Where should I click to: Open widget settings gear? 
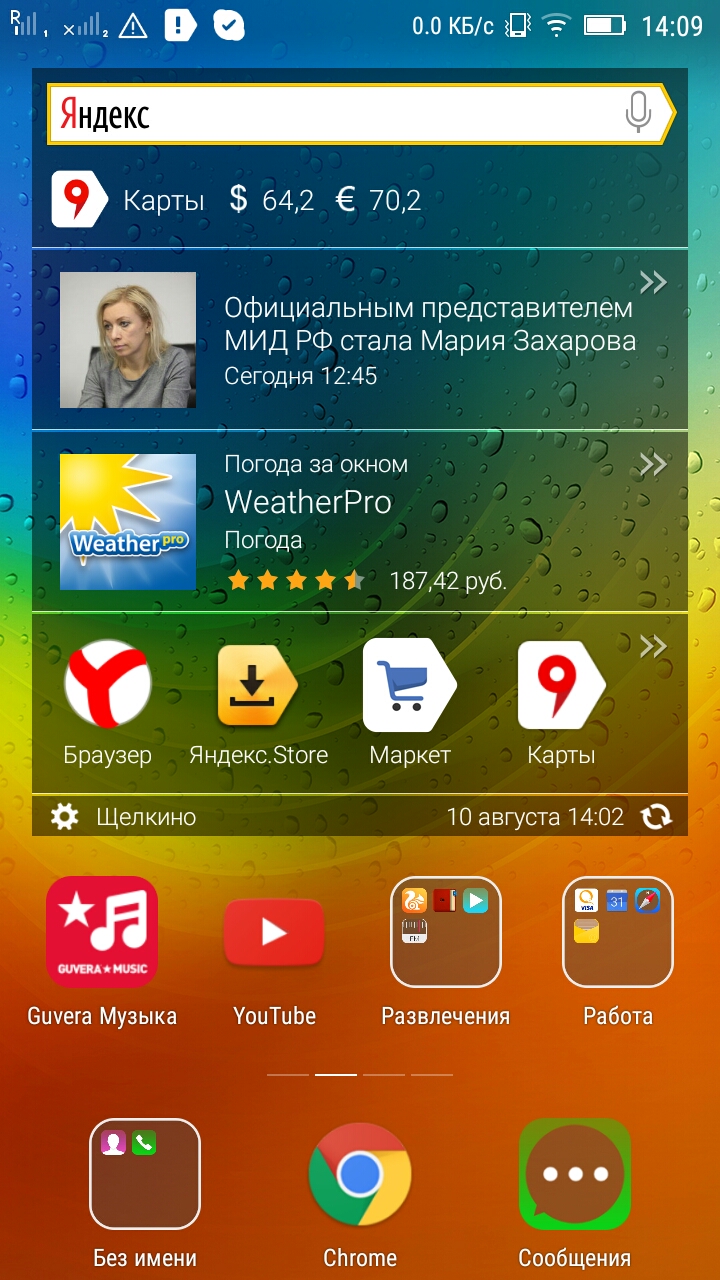tap(65, 817)
